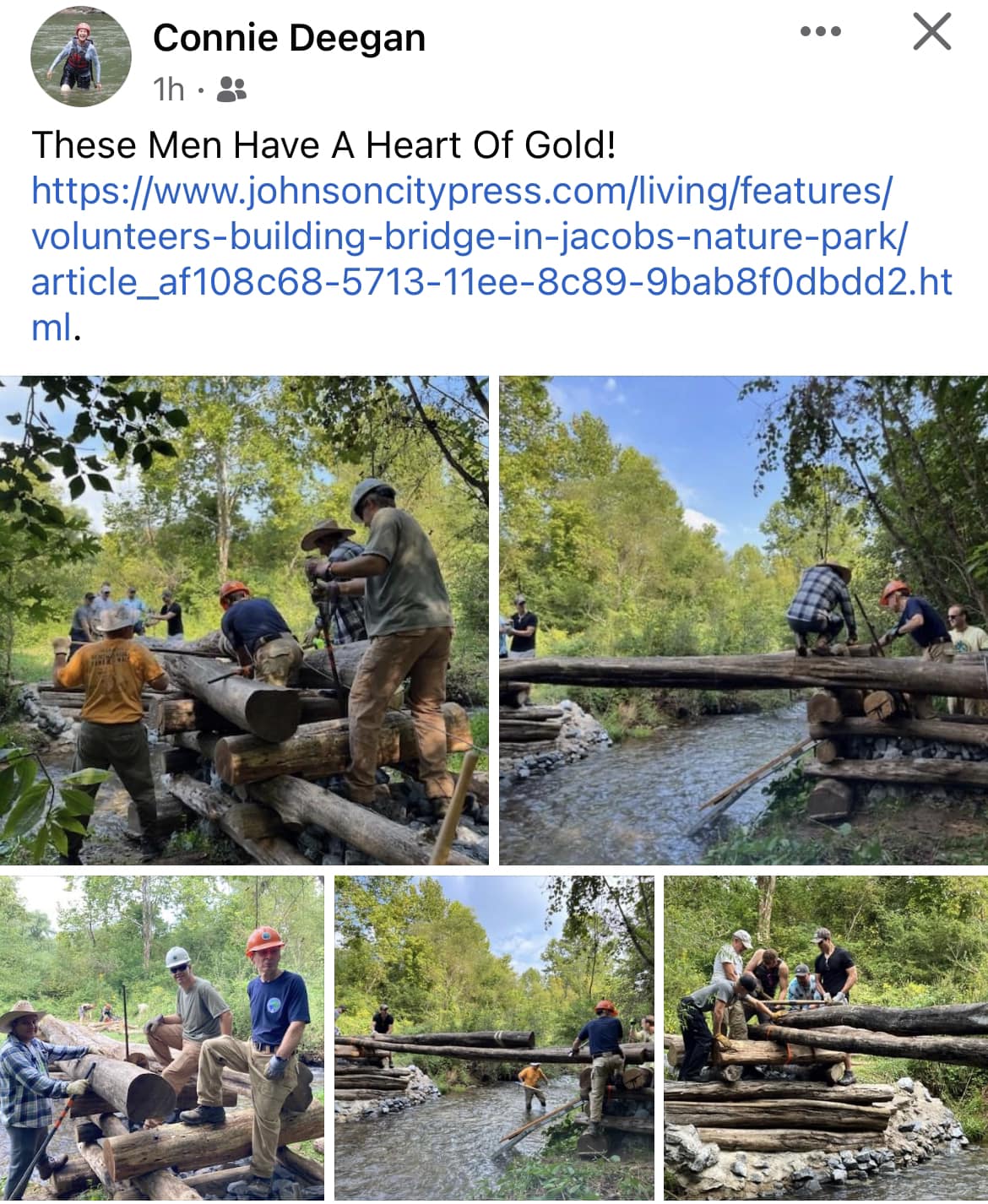View photo of three men in hard hats
Screen dimensions: 988x1204
point(161,1038)
